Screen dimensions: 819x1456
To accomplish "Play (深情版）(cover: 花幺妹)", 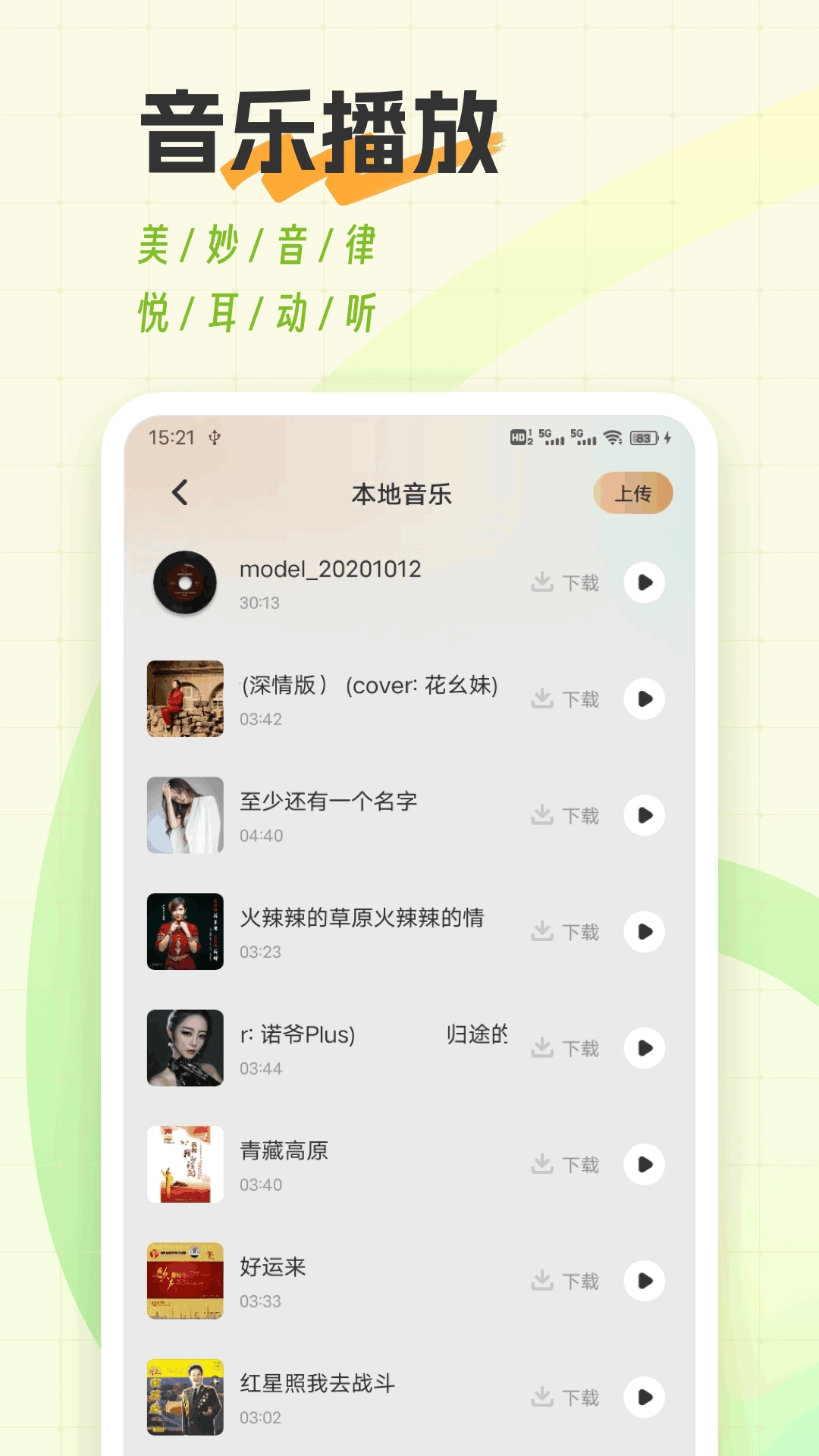I will 645,698.
